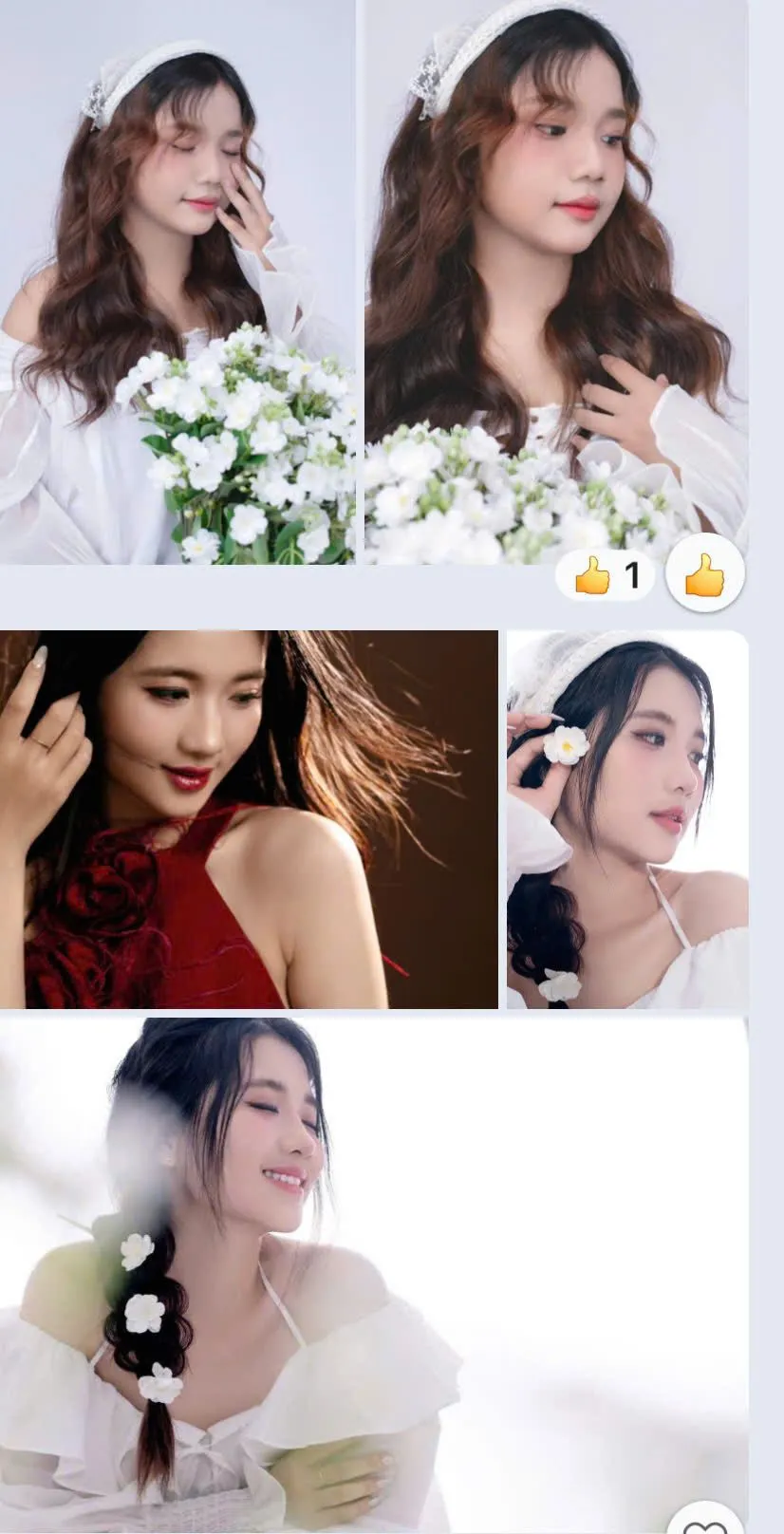Open the photo of woman in red dress

[249, 819]
